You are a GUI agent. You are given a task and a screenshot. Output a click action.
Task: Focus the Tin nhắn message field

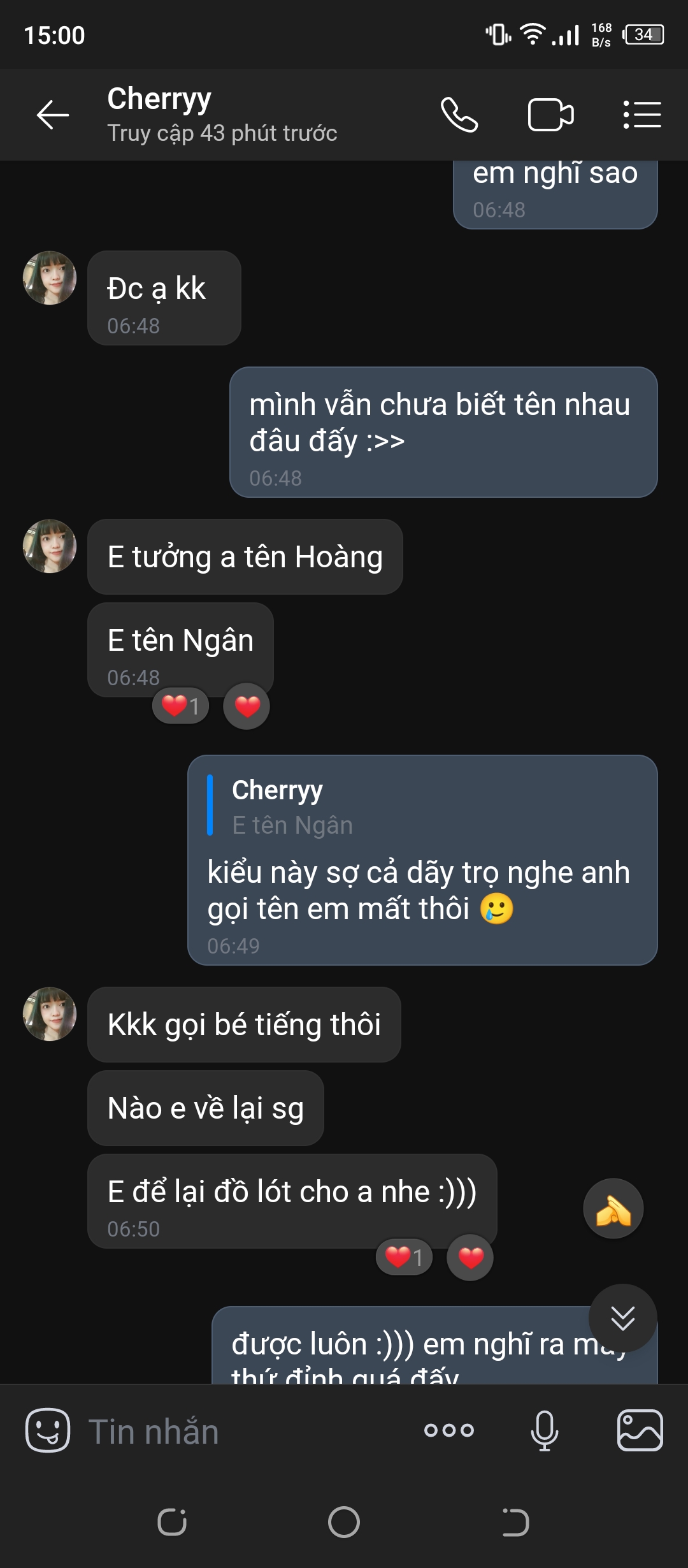point(242,1432)
